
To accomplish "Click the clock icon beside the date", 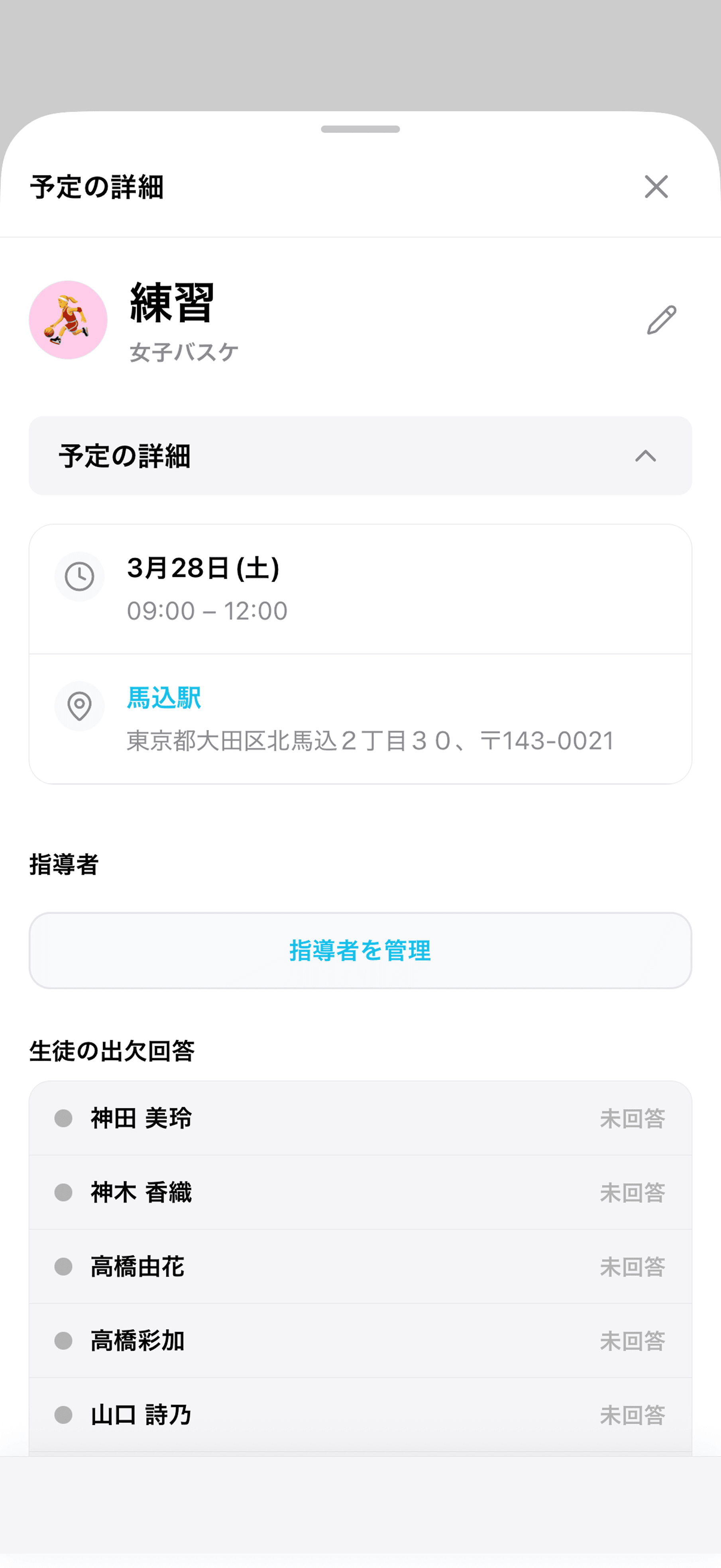I will click(79, 577).
